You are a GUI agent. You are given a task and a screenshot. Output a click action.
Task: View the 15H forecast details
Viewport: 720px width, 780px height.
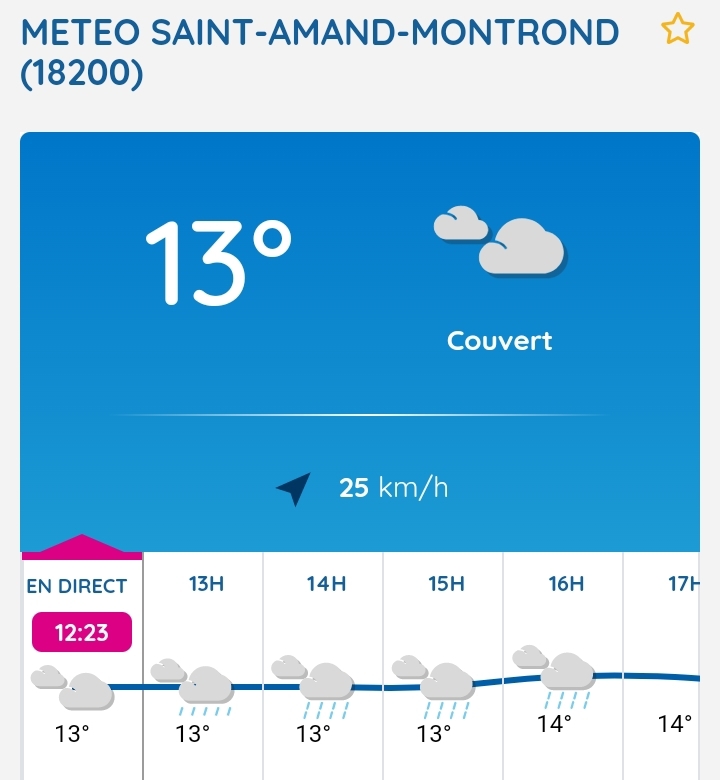(444, 660)
